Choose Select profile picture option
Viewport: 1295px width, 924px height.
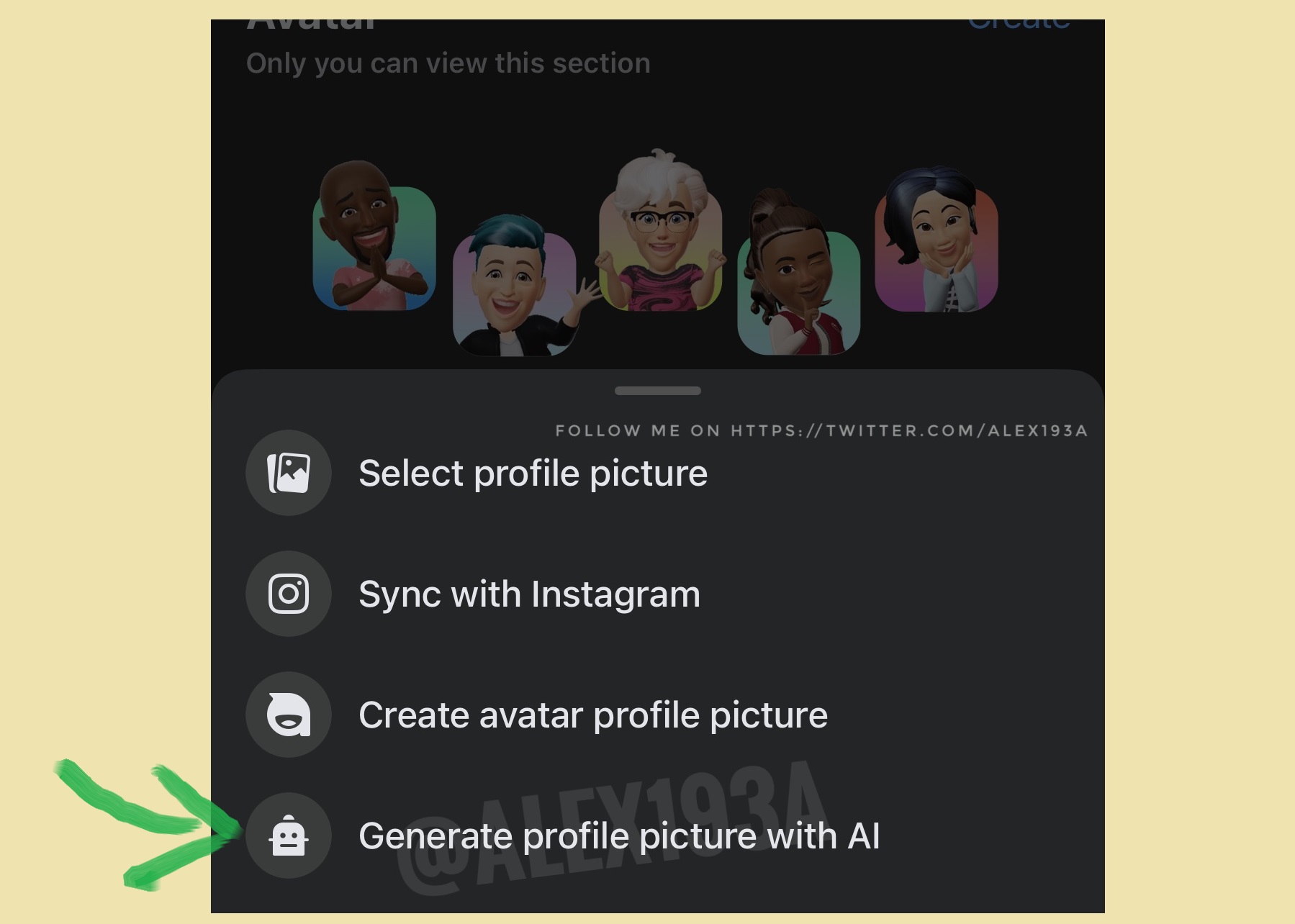pos(533,474)
